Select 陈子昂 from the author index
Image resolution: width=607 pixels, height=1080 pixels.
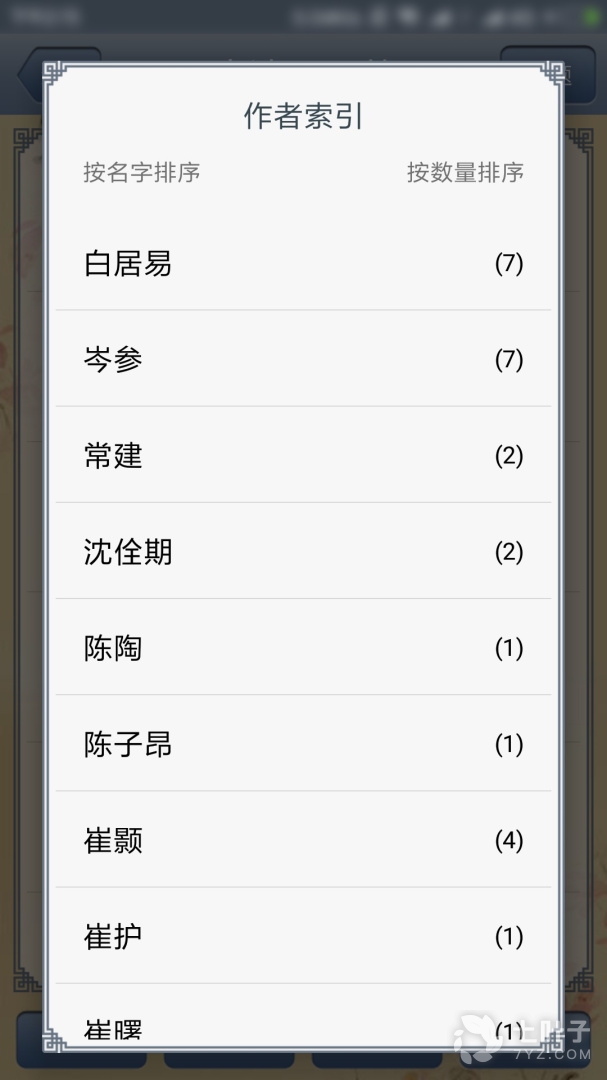[303, 744]
